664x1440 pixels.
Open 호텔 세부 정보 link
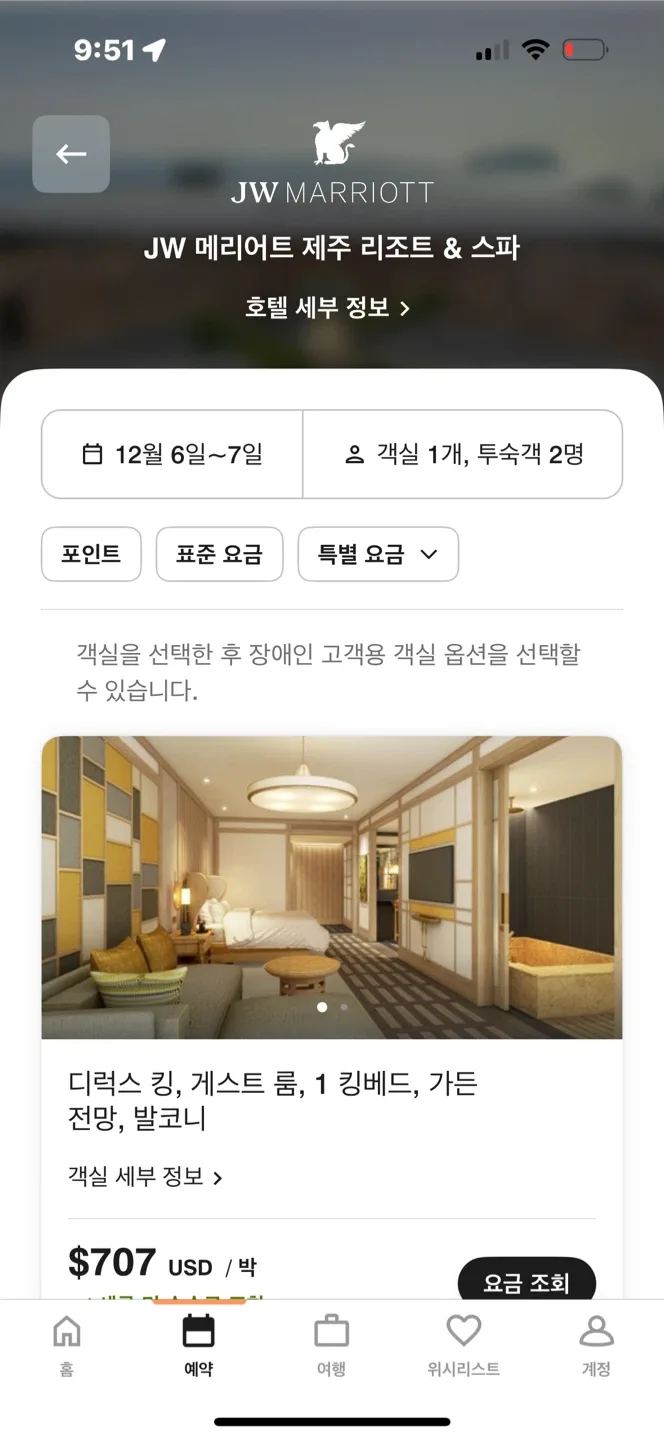click(328, 308)
